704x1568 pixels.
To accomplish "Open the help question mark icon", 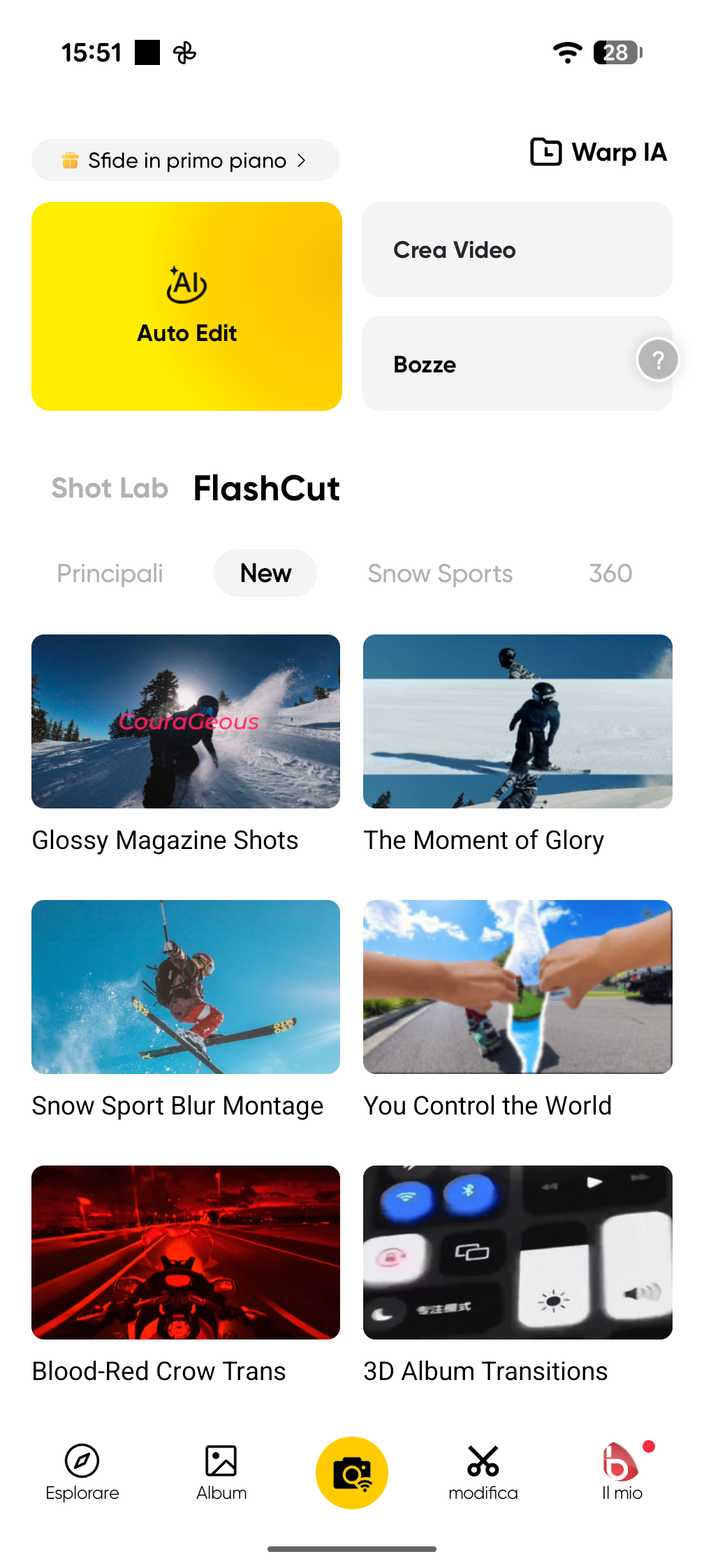I will [x=657, y=360].
